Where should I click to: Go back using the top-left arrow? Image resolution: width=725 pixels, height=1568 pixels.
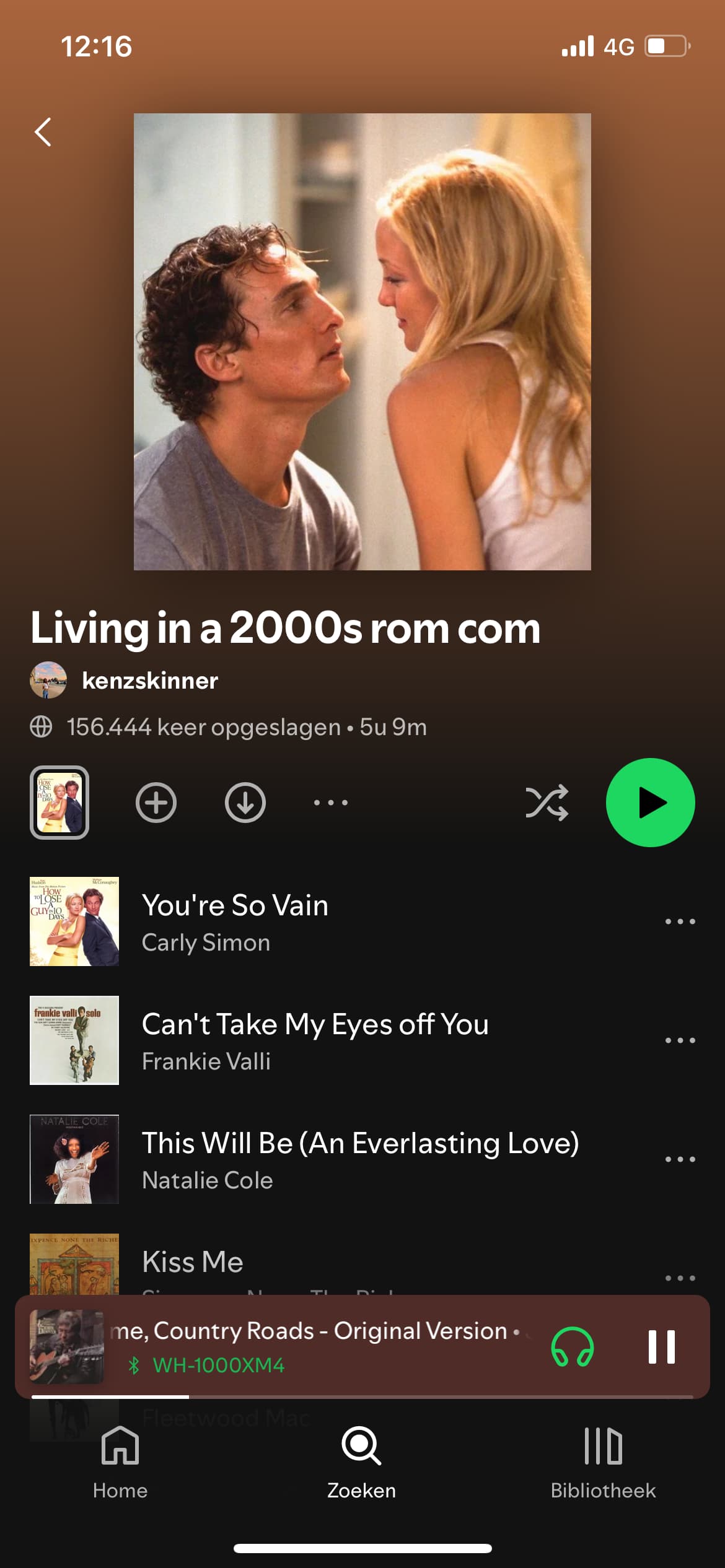pos(43,132)
